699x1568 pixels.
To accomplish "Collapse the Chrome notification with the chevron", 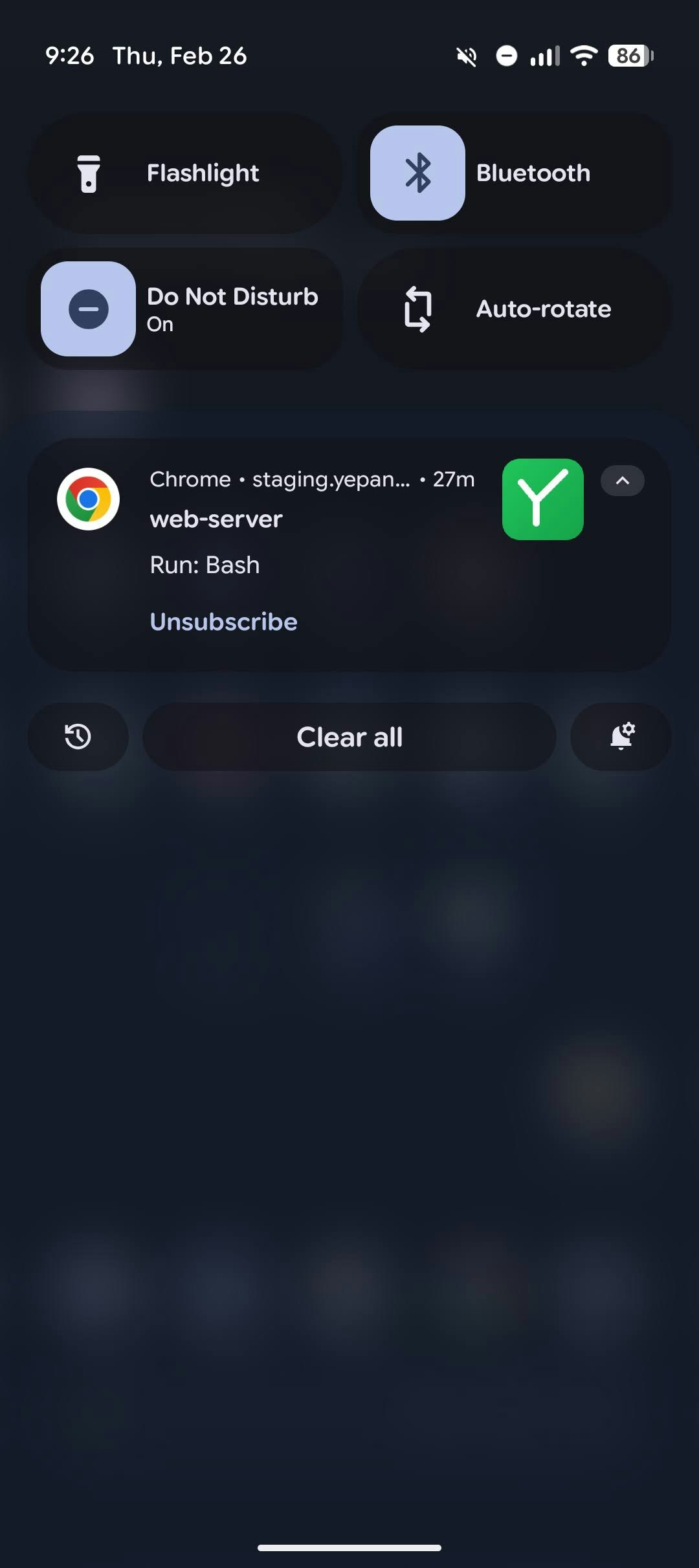I will (622, 481).
